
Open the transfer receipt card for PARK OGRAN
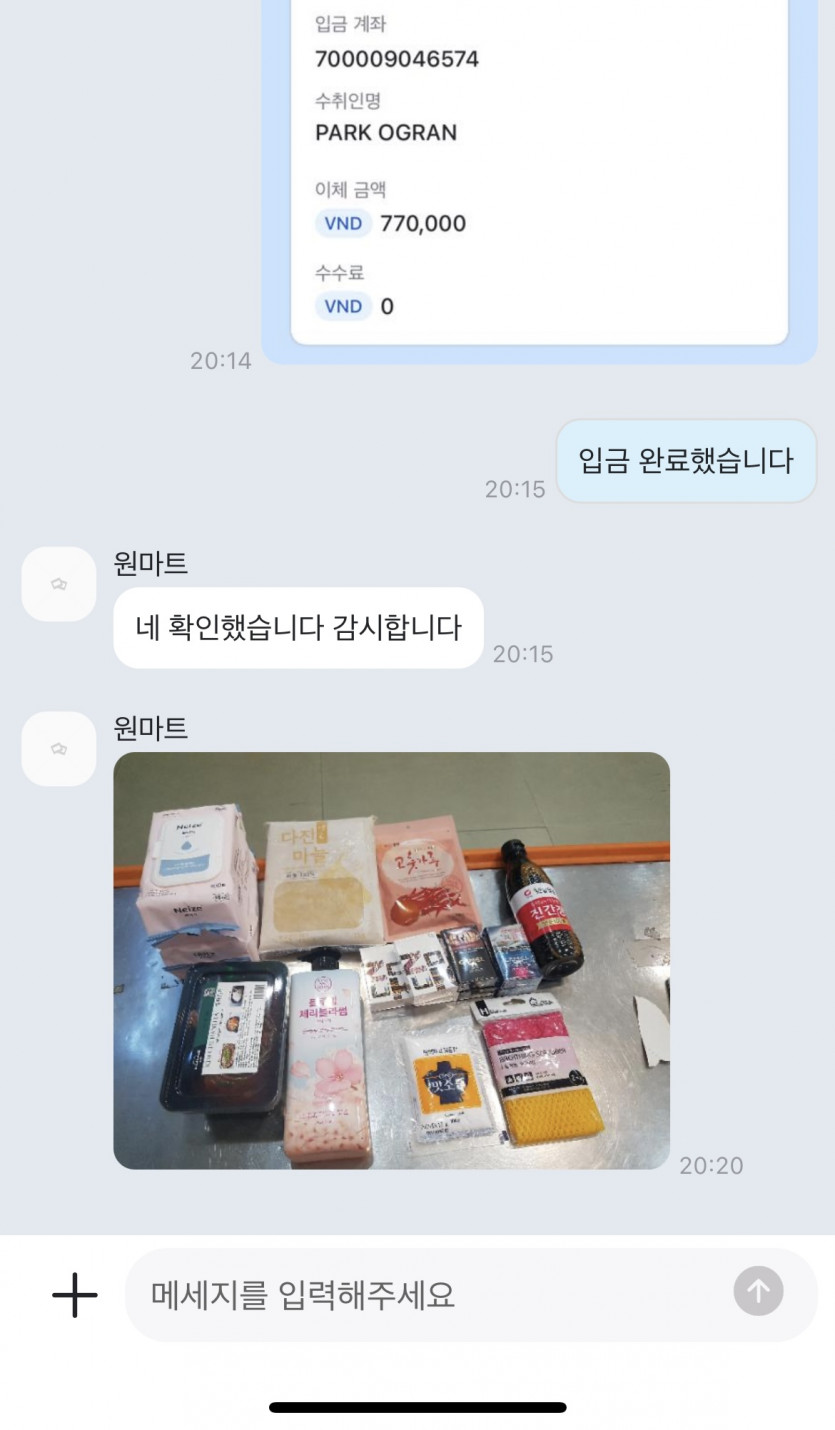pos(539,170)
